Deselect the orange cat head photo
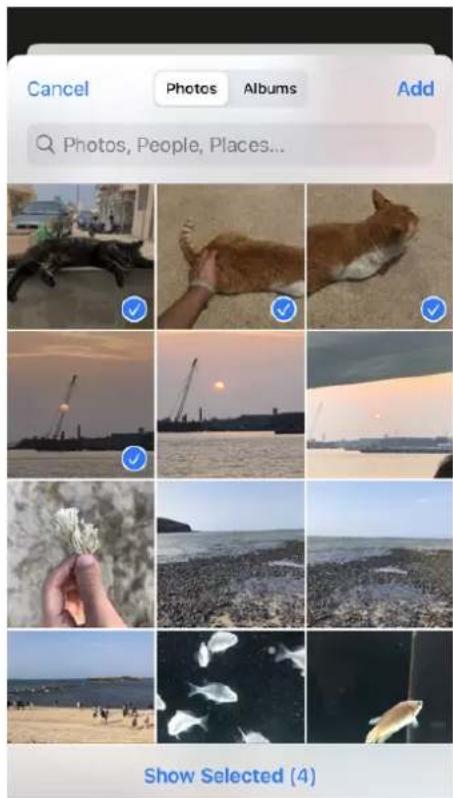Screen dimensions: 453x798 380,256
